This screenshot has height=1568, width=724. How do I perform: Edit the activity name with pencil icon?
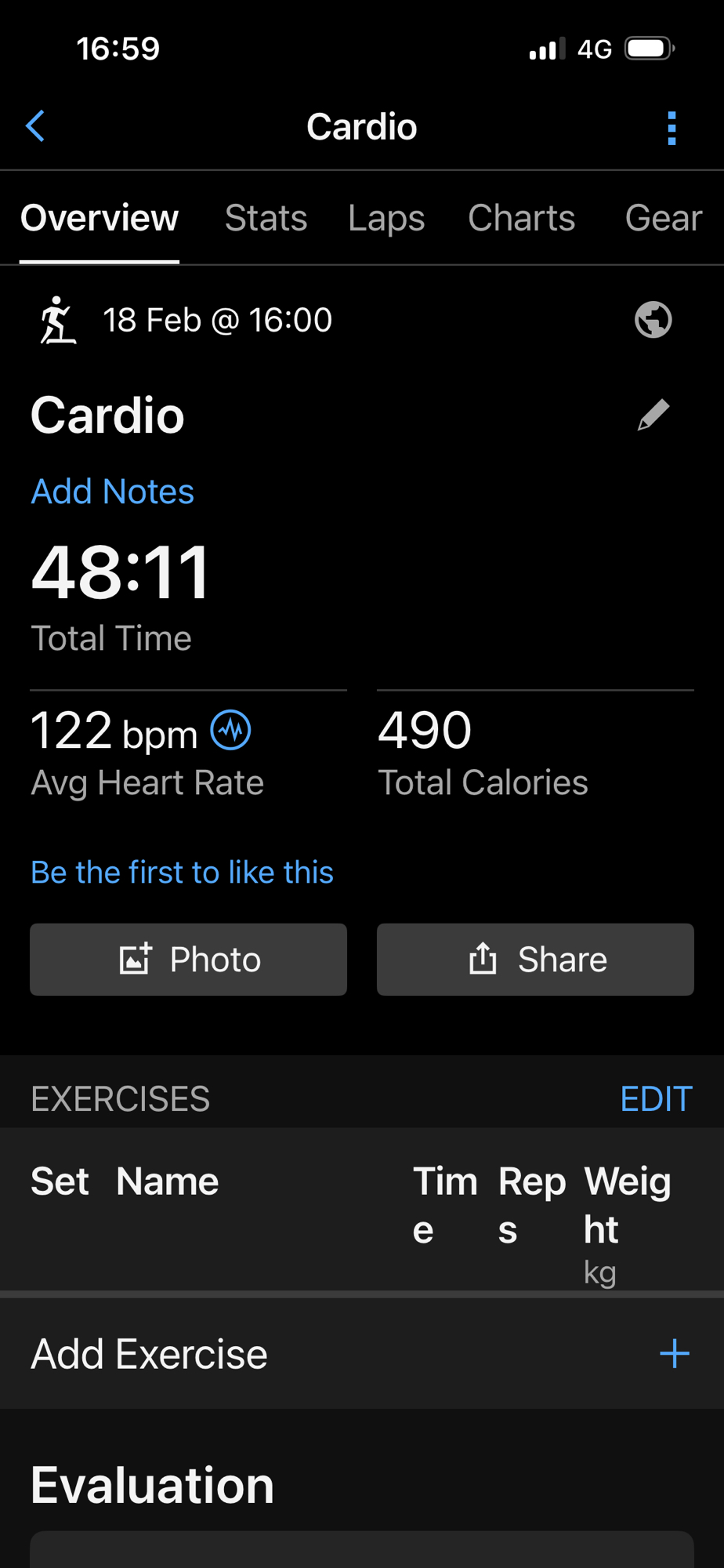[653, 415]
